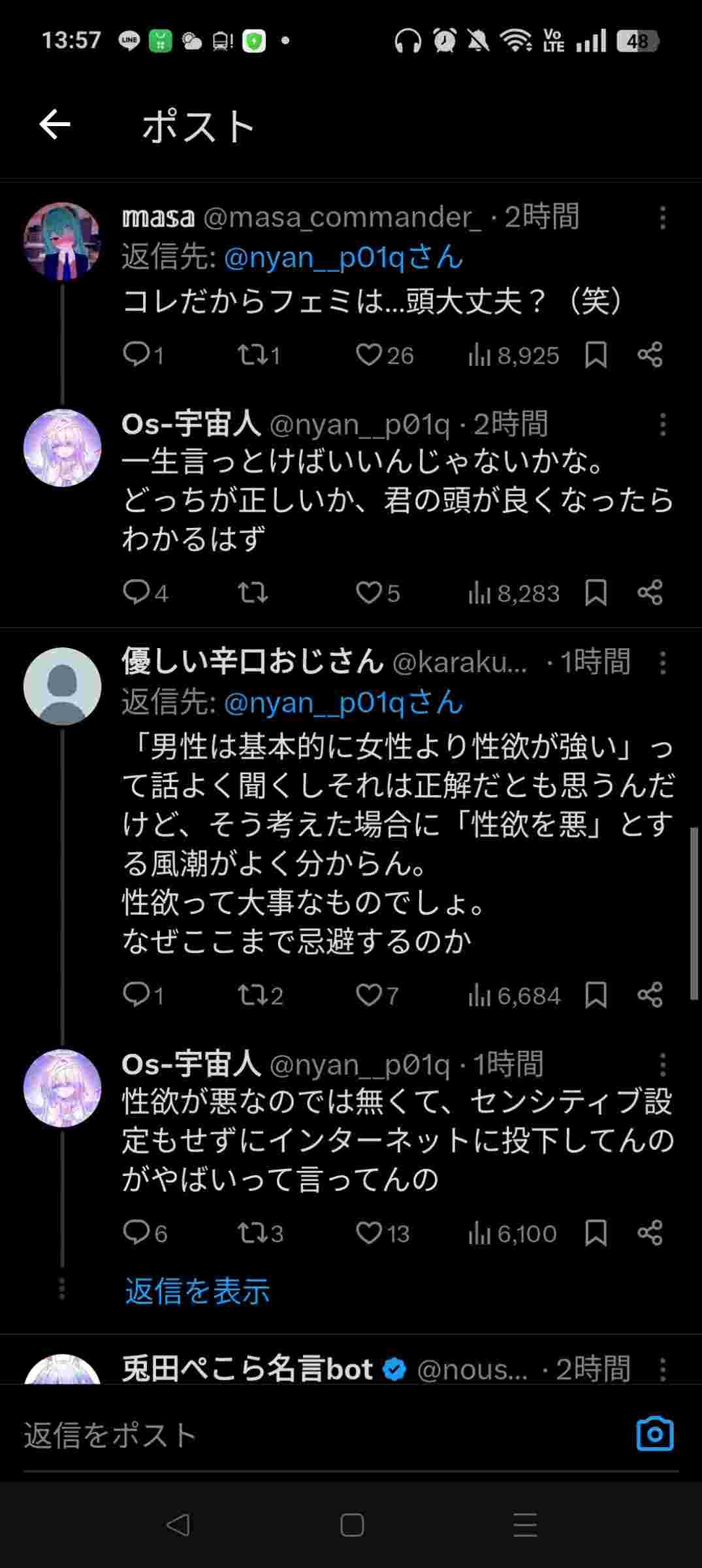Viewport: 702px width, 1568px height.
Task: Open 優しい辛口おじさん's default avatar profile
Action: coord(62,686)
